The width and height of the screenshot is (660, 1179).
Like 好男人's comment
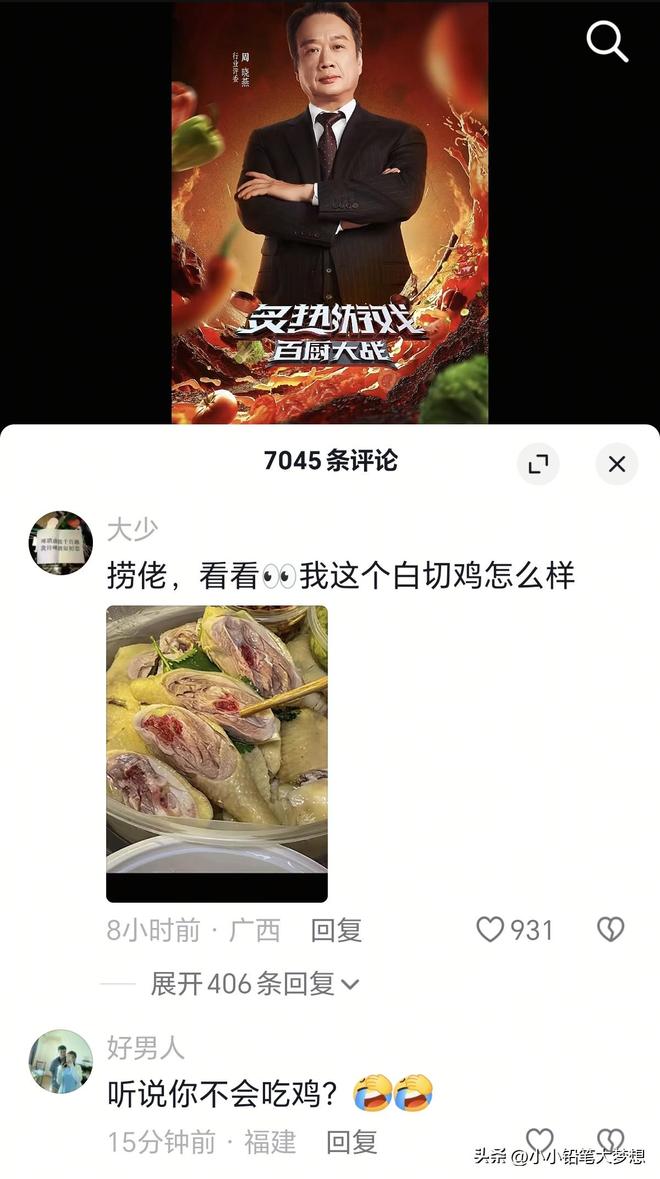tap(540, 1141)
